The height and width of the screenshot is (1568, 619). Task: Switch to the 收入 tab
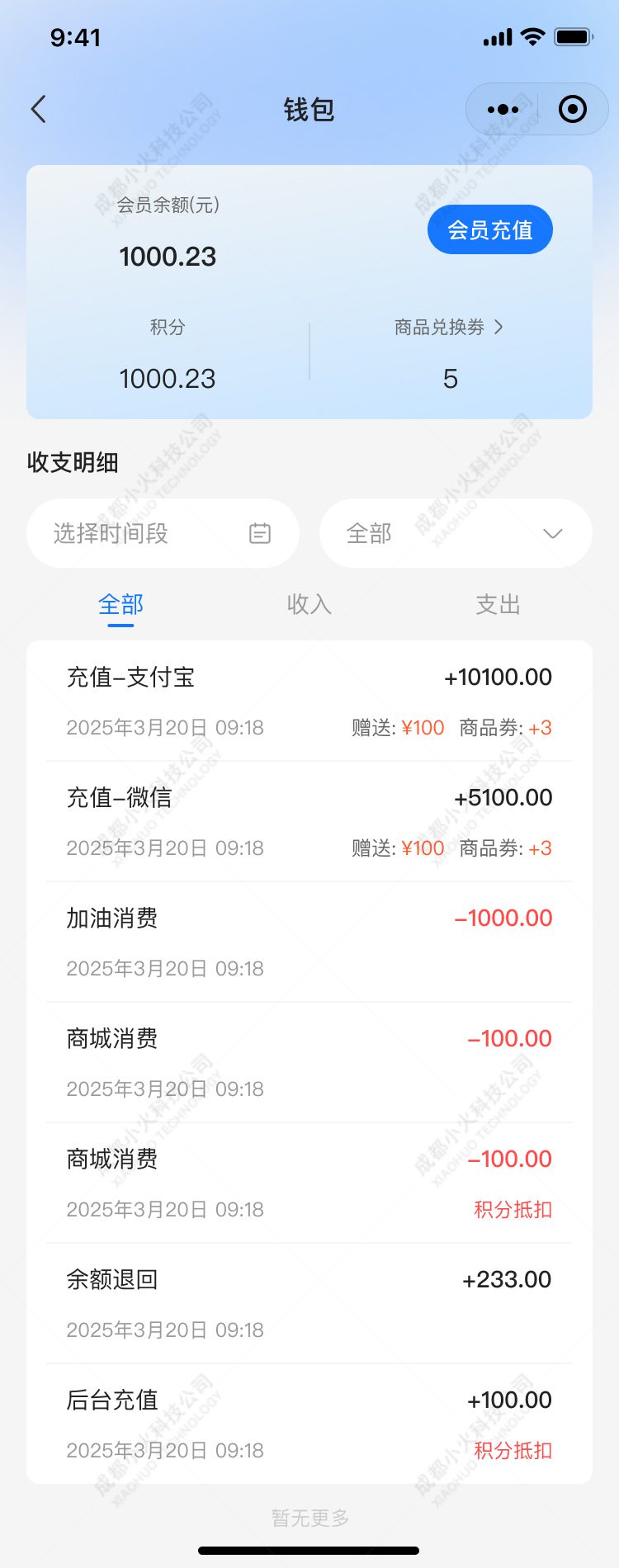pyautogui.click(x=309, y=605)
